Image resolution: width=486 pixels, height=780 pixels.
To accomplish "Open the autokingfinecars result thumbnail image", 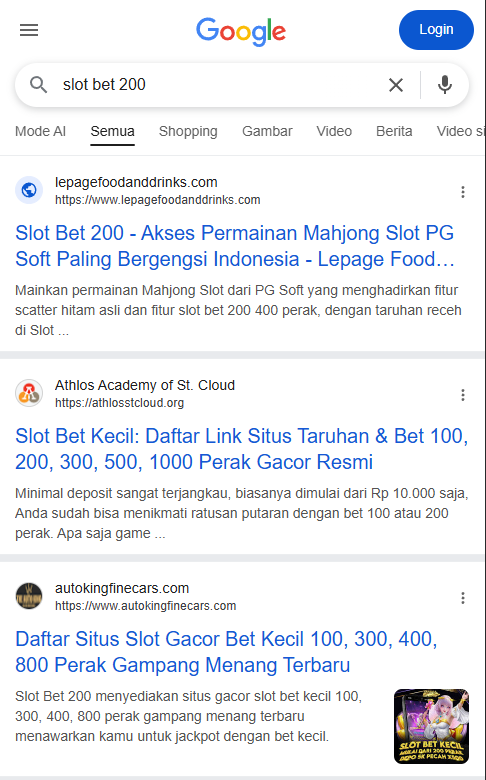I will pyautogui.click(x=431, y=726).
